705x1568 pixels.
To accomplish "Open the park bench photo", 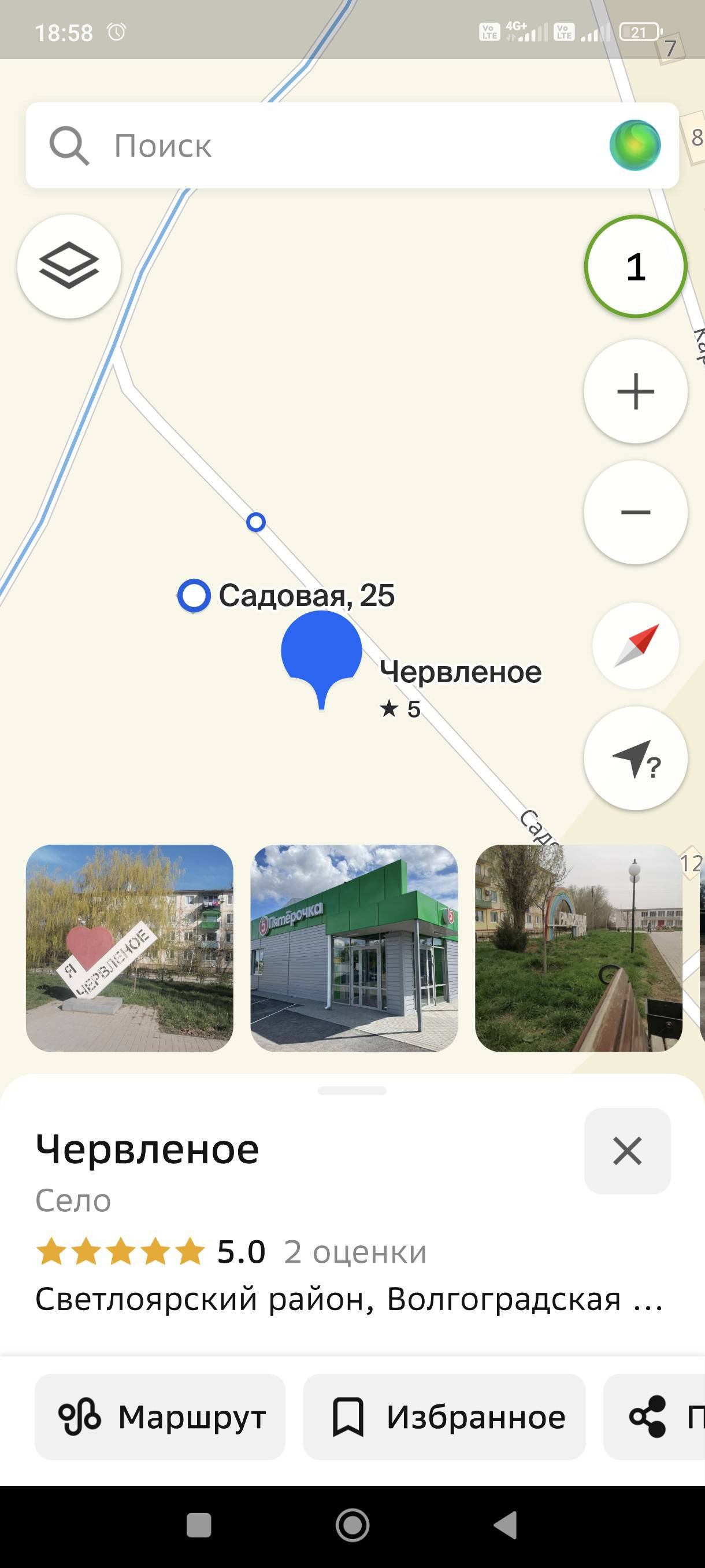I will (x=578, y=948).
